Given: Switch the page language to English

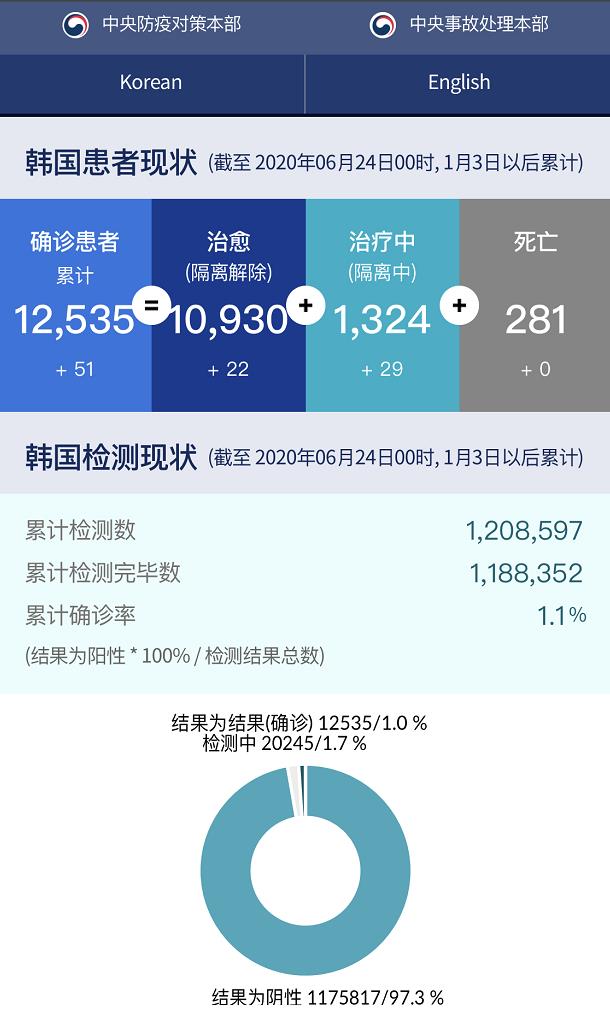Looking at the screenshot, I should click(458, 83).
